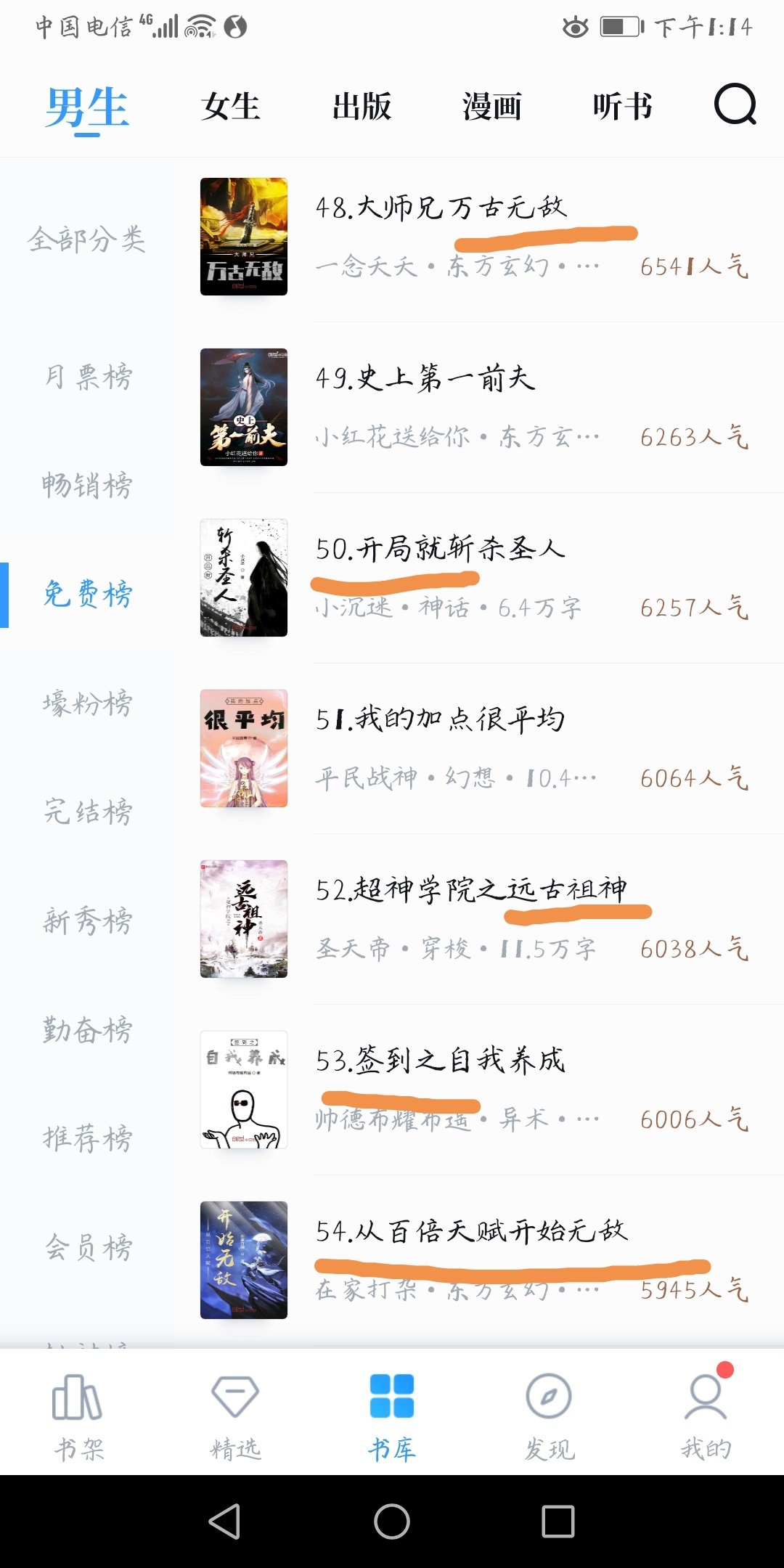Switch to the 出版 tab
This screenshot has height=1568, width=784.
click(x=362, y=107)
